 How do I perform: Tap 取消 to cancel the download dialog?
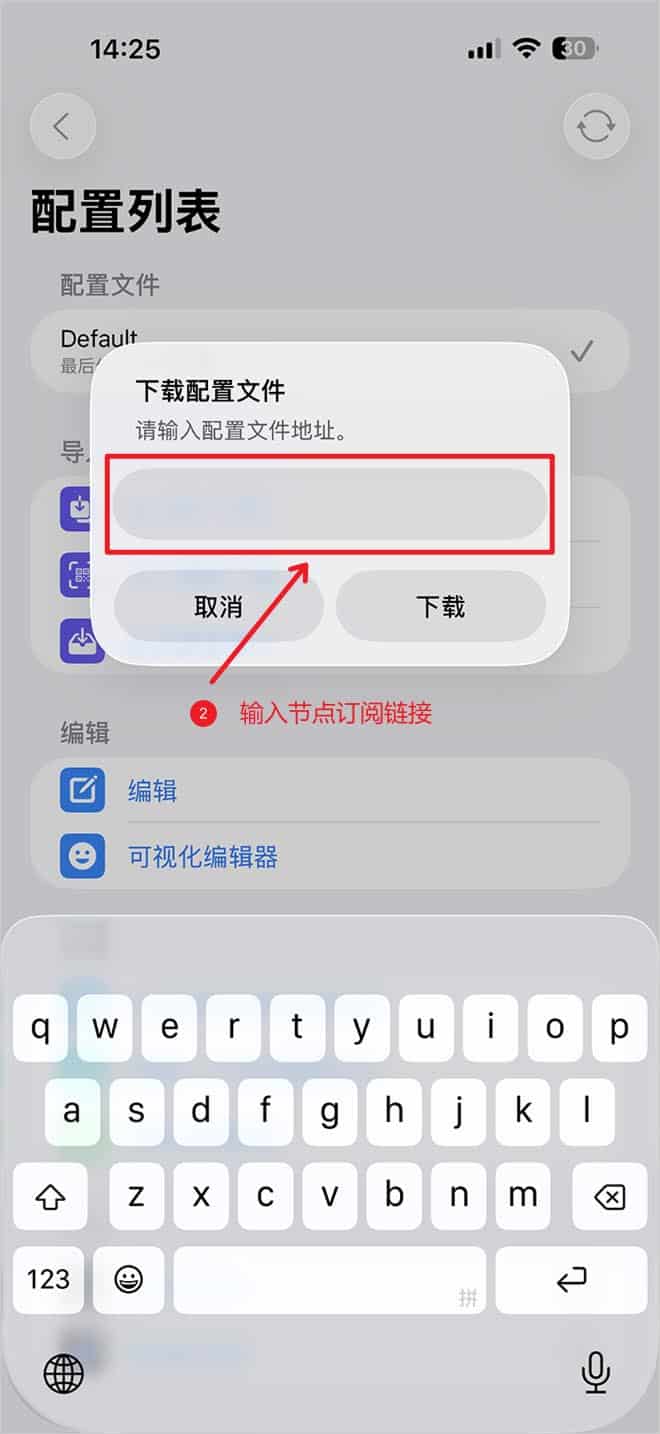pyautogui.click(x=218, y=606)
